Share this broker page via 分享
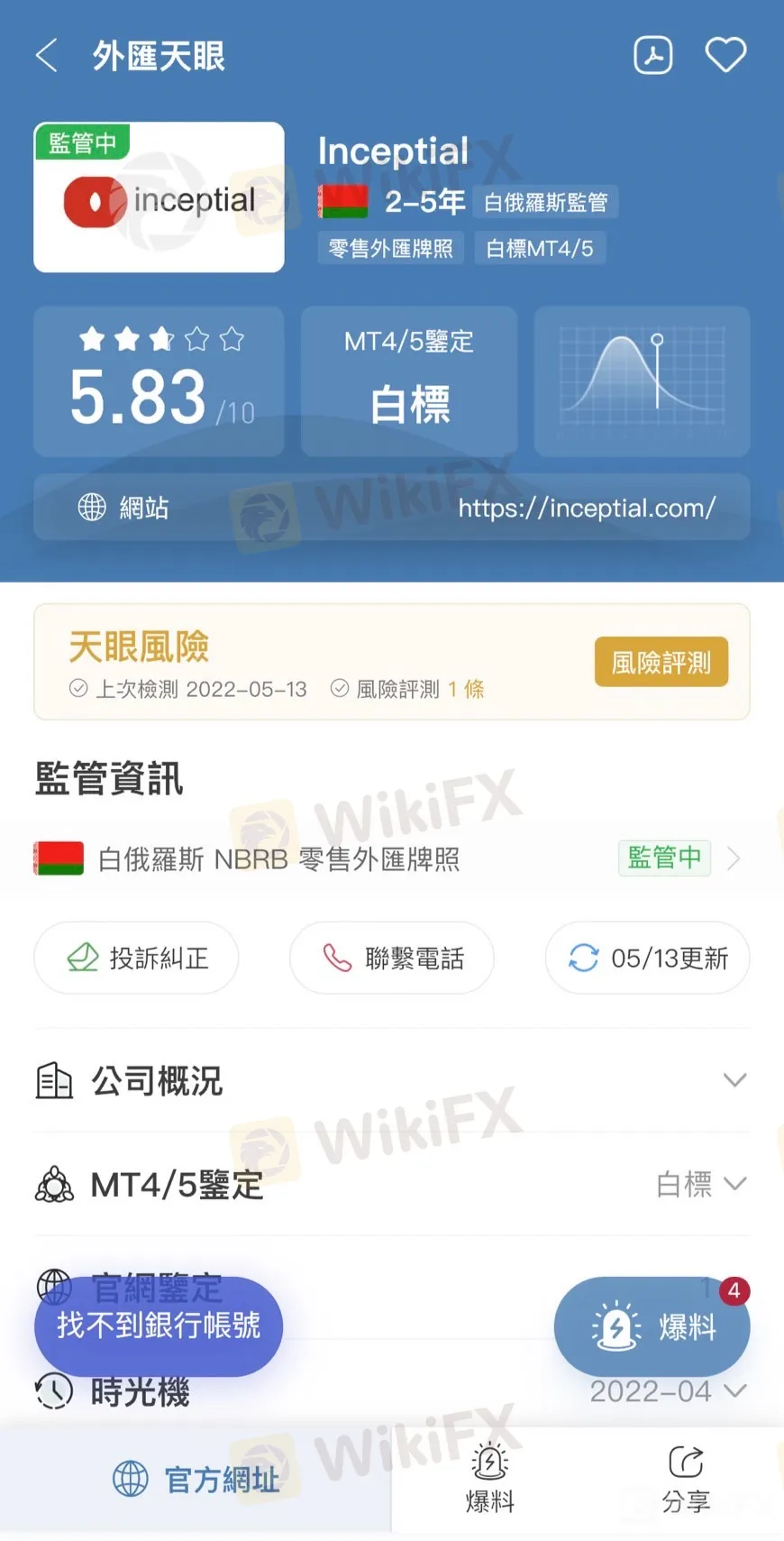784x1541 pixels. pos(686,1479)
